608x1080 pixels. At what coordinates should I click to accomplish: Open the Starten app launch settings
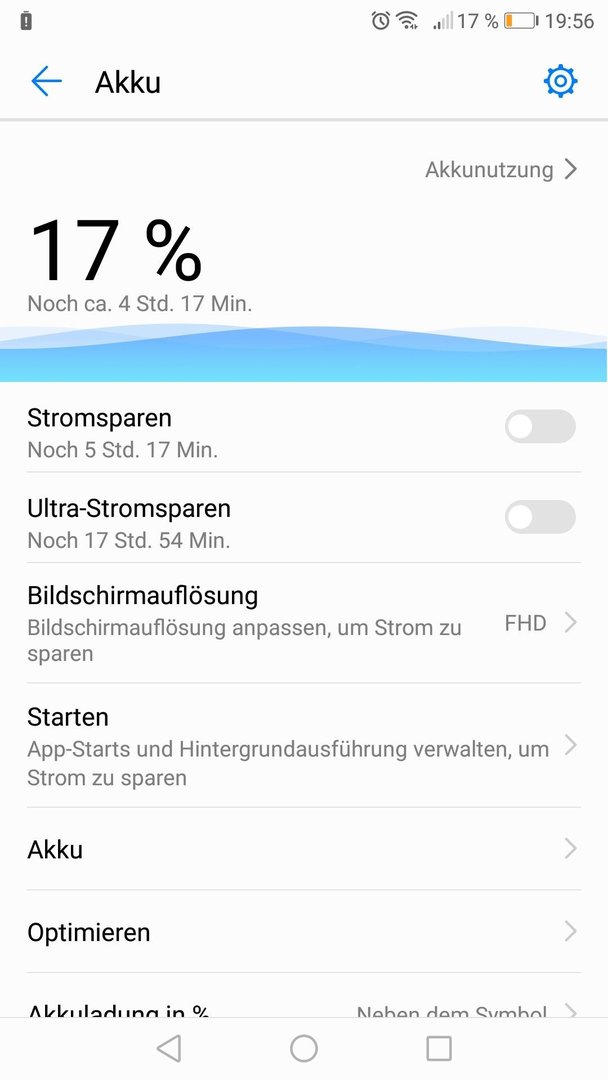[x=304, y=745]
